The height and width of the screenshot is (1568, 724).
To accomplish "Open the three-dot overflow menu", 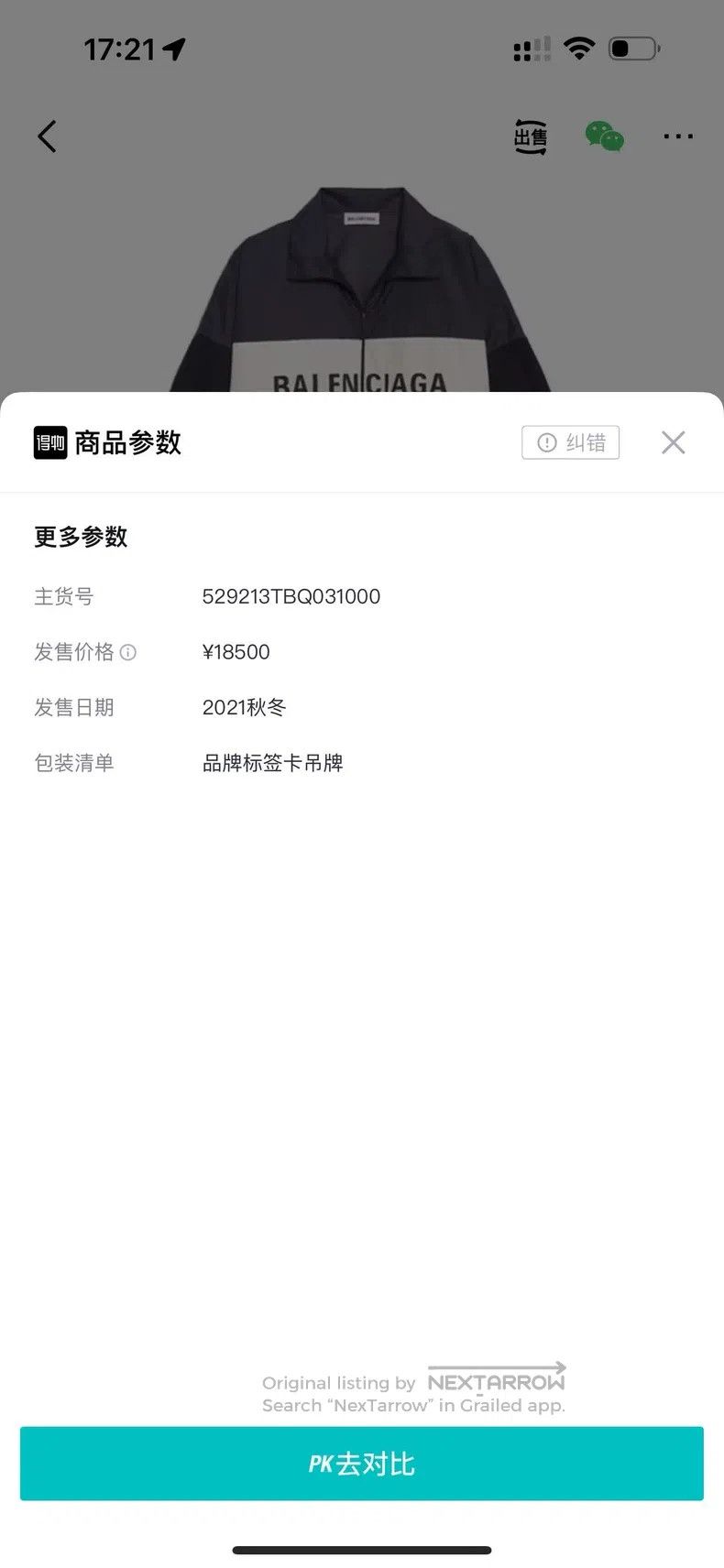I will [678, 136].
